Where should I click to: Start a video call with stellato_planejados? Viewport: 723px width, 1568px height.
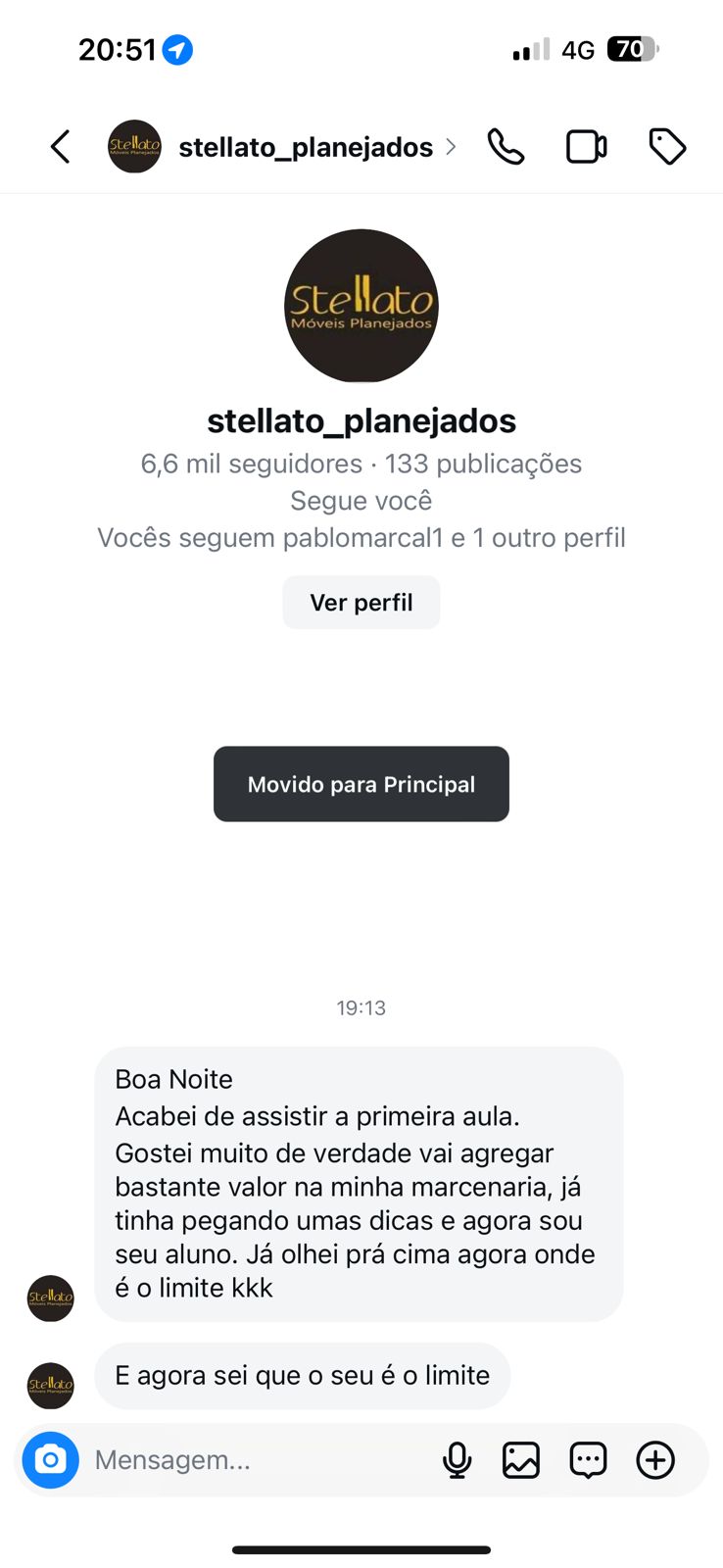coord(587,147)
